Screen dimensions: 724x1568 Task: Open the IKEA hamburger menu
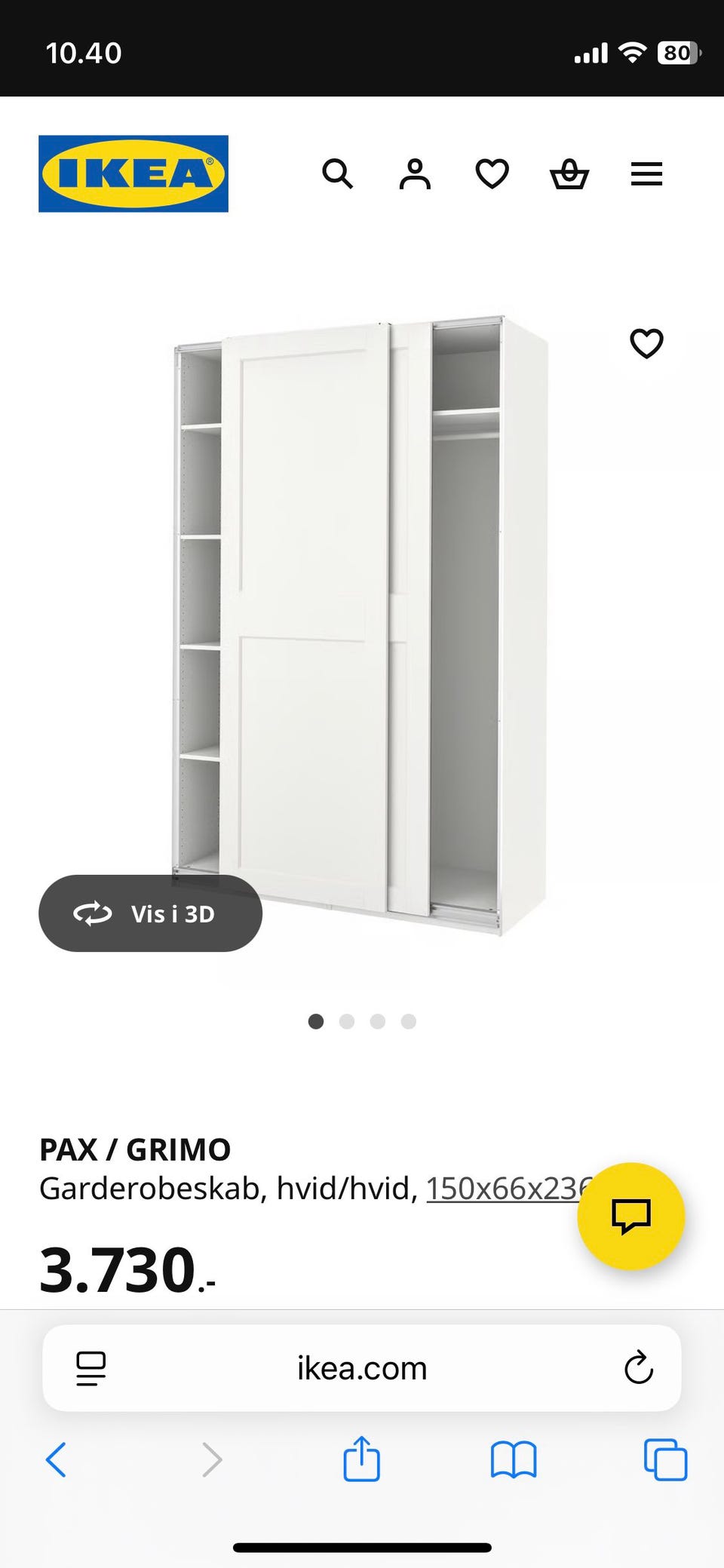coord(646,174)
